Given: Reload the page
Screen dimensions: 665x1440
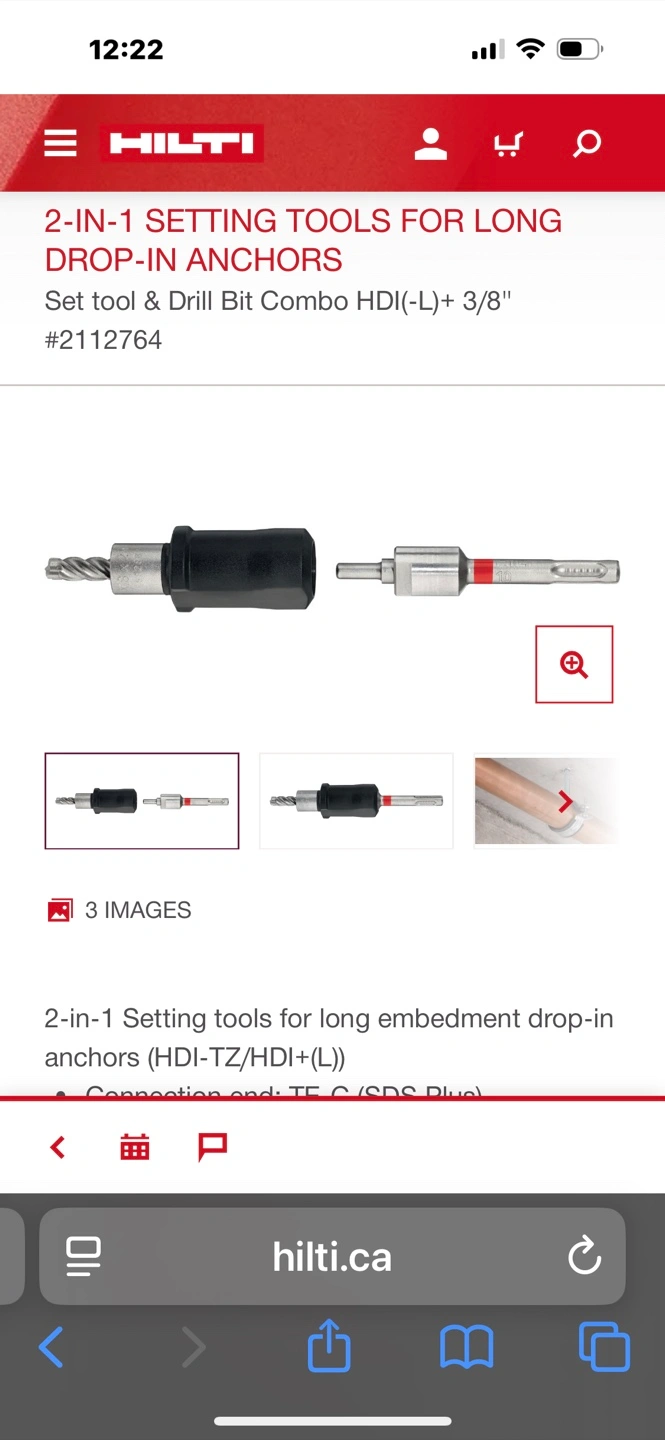Looking at the screenshot, I should 584,1257.
